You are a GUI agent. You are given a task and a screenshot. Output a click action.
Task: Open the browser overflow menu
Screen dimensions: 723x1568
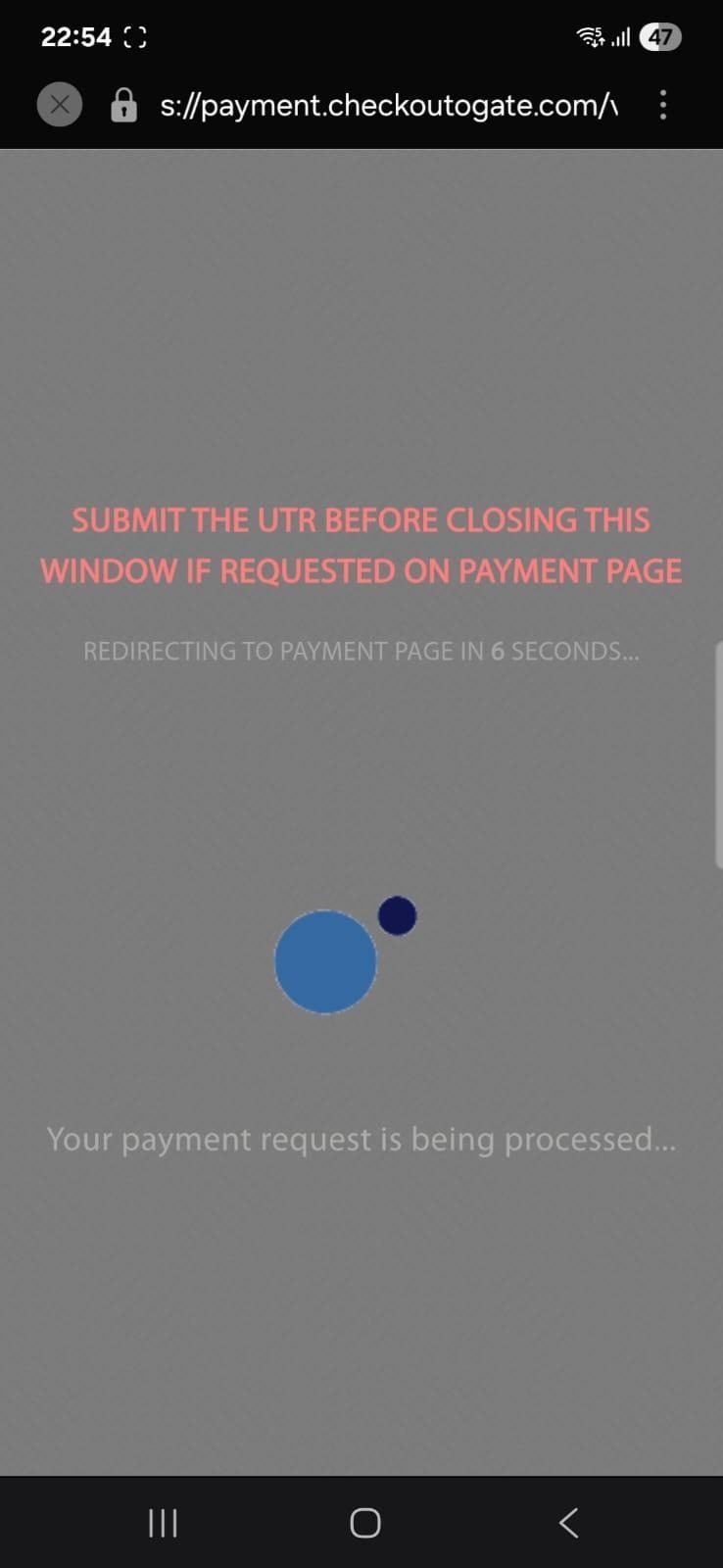click(663, 105)
